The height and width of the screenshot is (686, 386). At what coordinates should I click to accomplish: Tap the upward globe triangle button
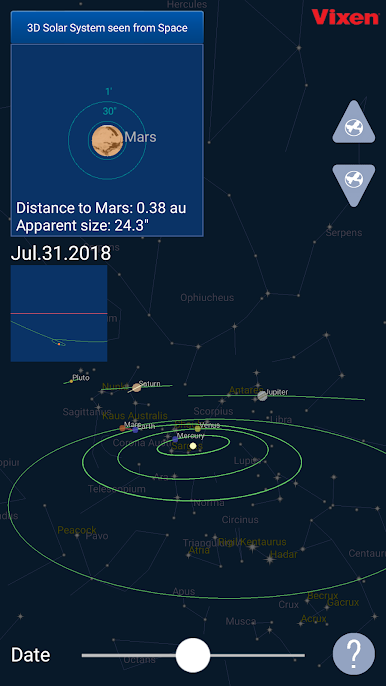click(354, 122)
